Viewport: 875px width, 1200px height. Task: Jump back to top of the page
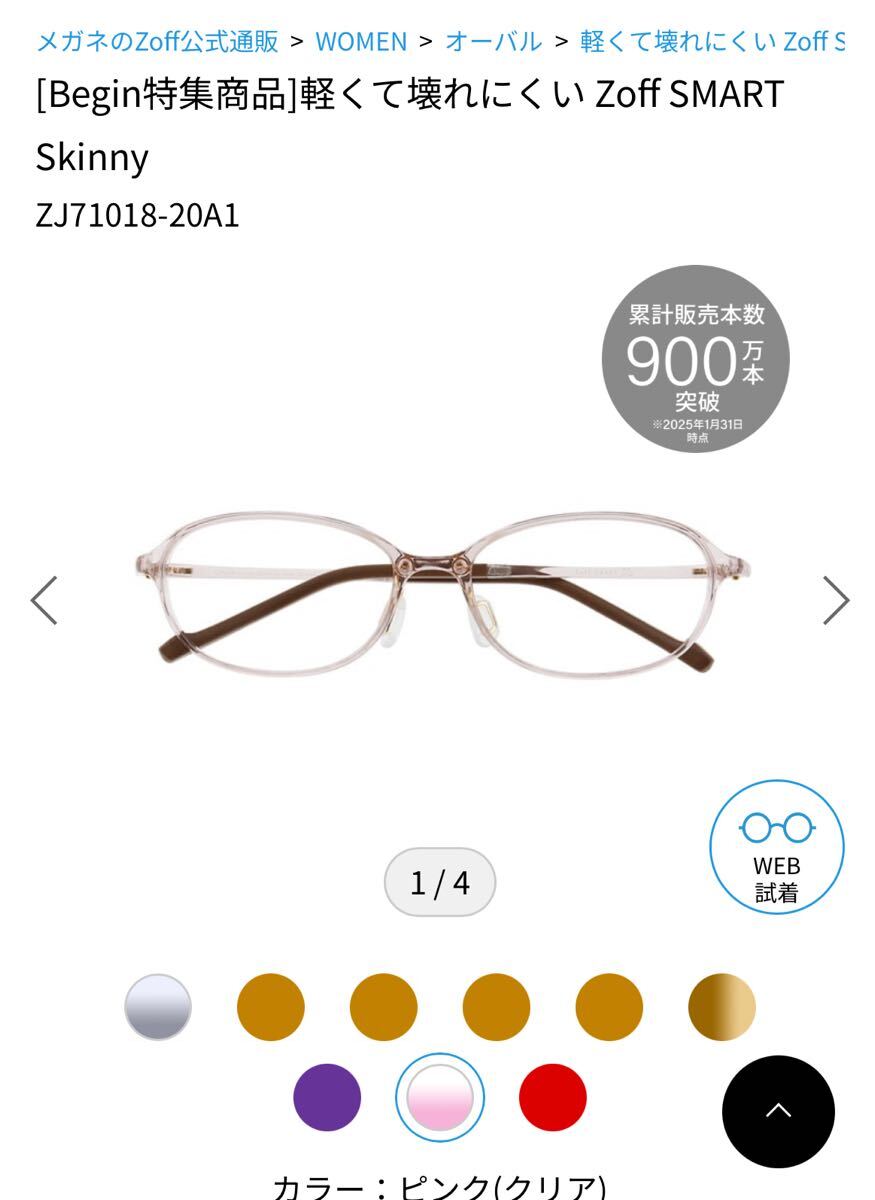coord(778,1111)
